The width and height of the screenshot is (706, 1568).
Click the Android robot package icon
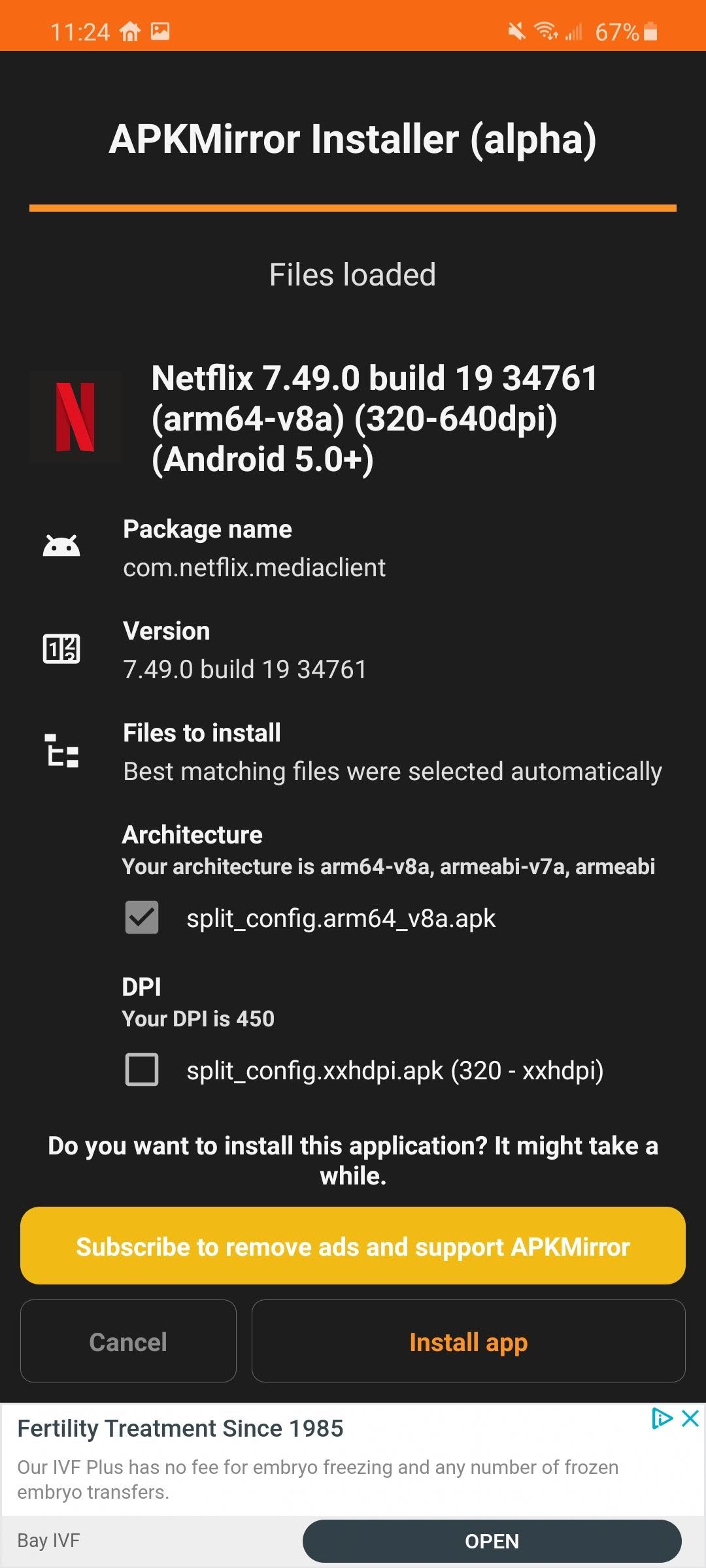point(60,547)
